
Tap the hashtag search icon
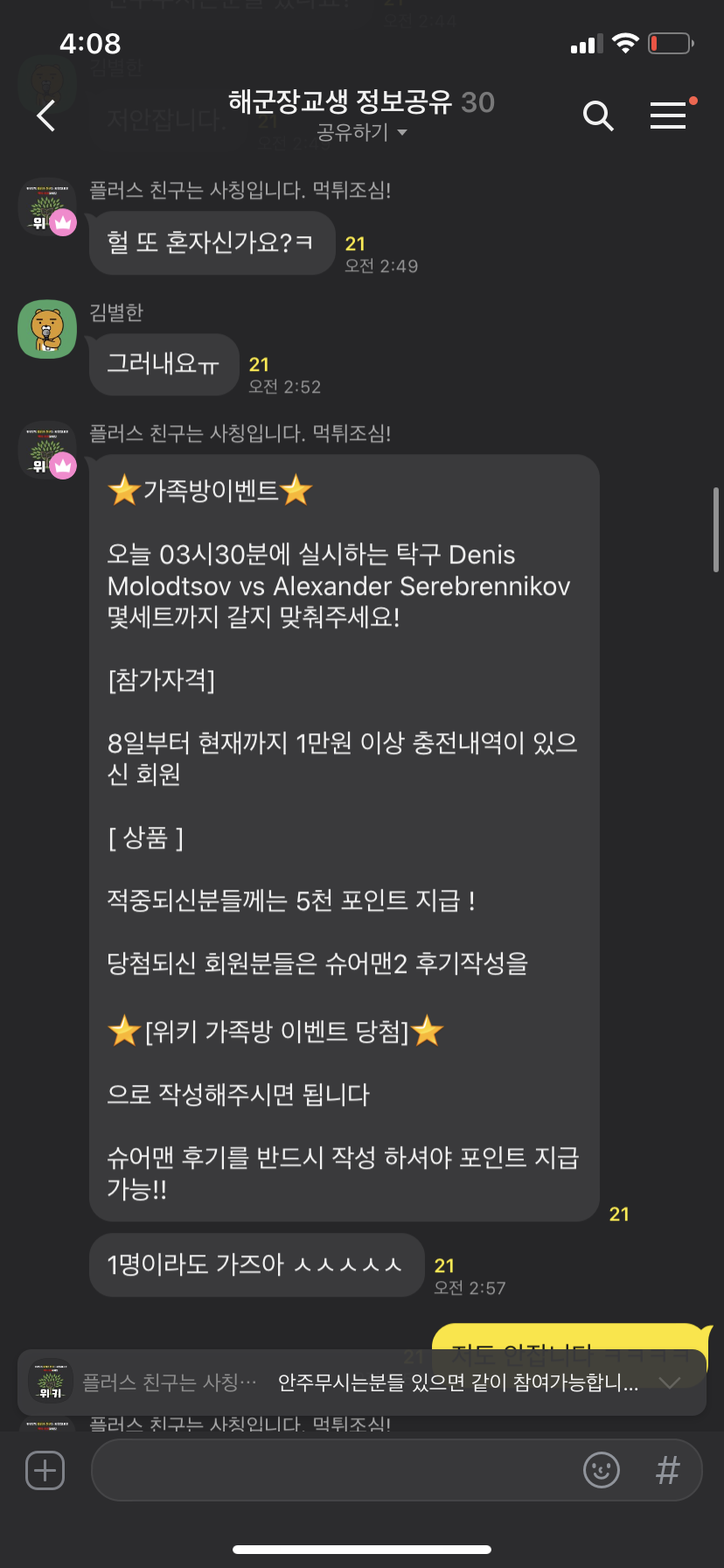tap(668, 1470)
